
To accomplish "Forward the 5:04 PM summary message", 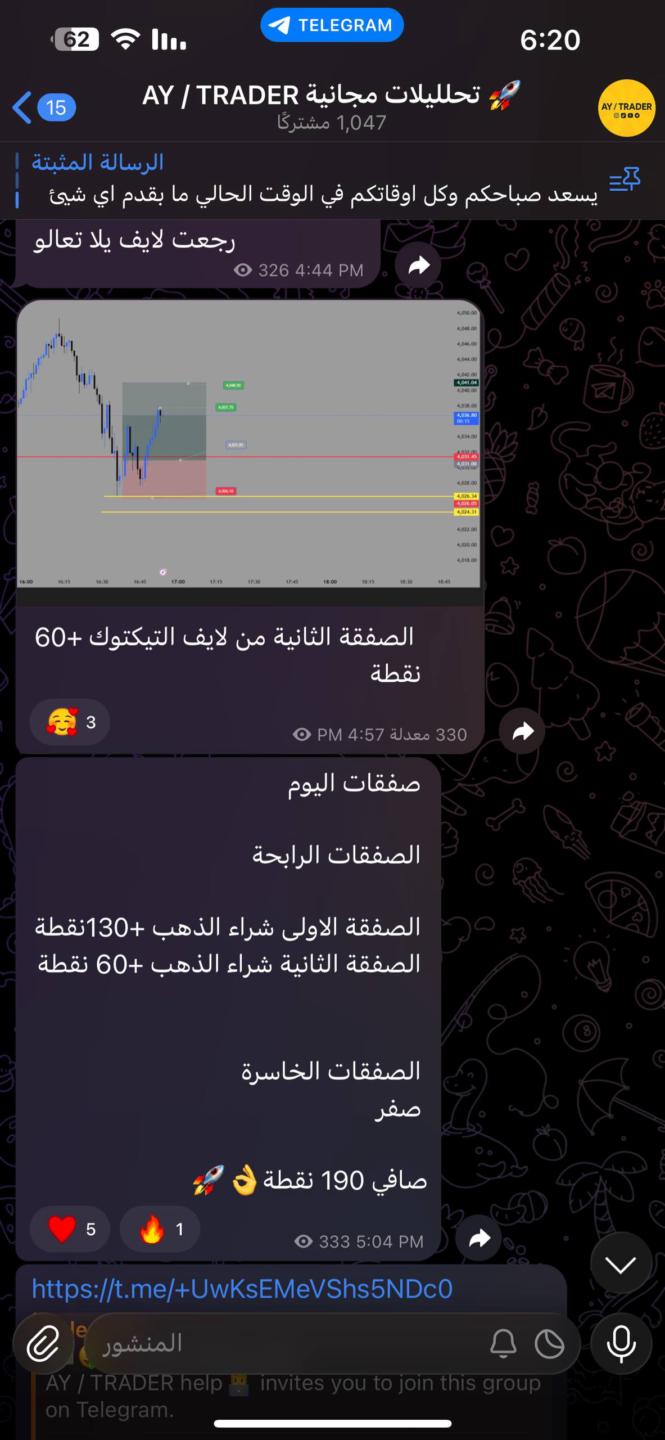I will [x=479, y=1239].
